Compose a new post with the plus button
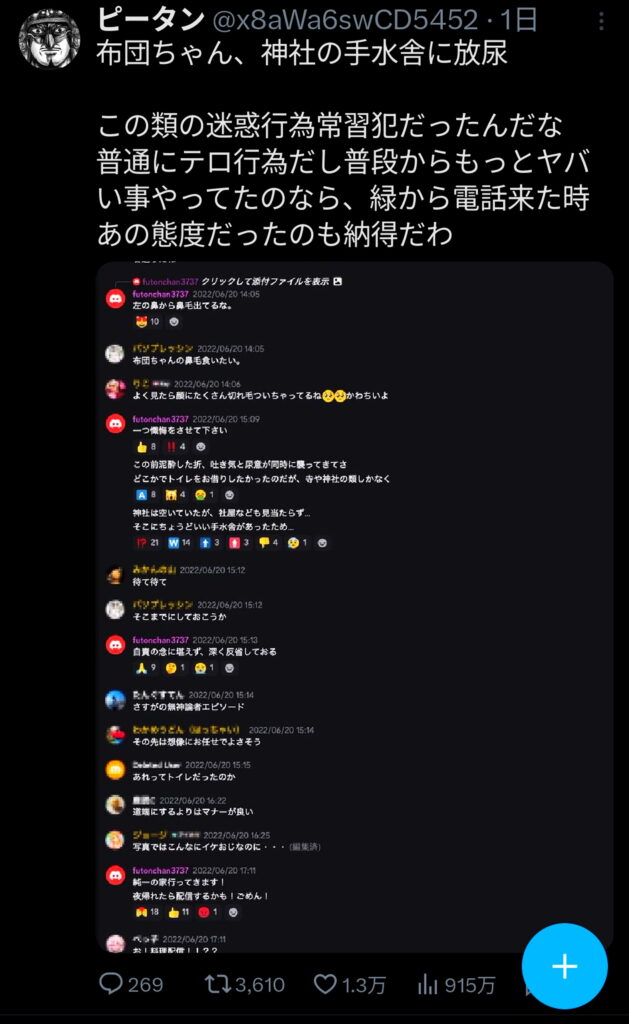 point(565,966)
